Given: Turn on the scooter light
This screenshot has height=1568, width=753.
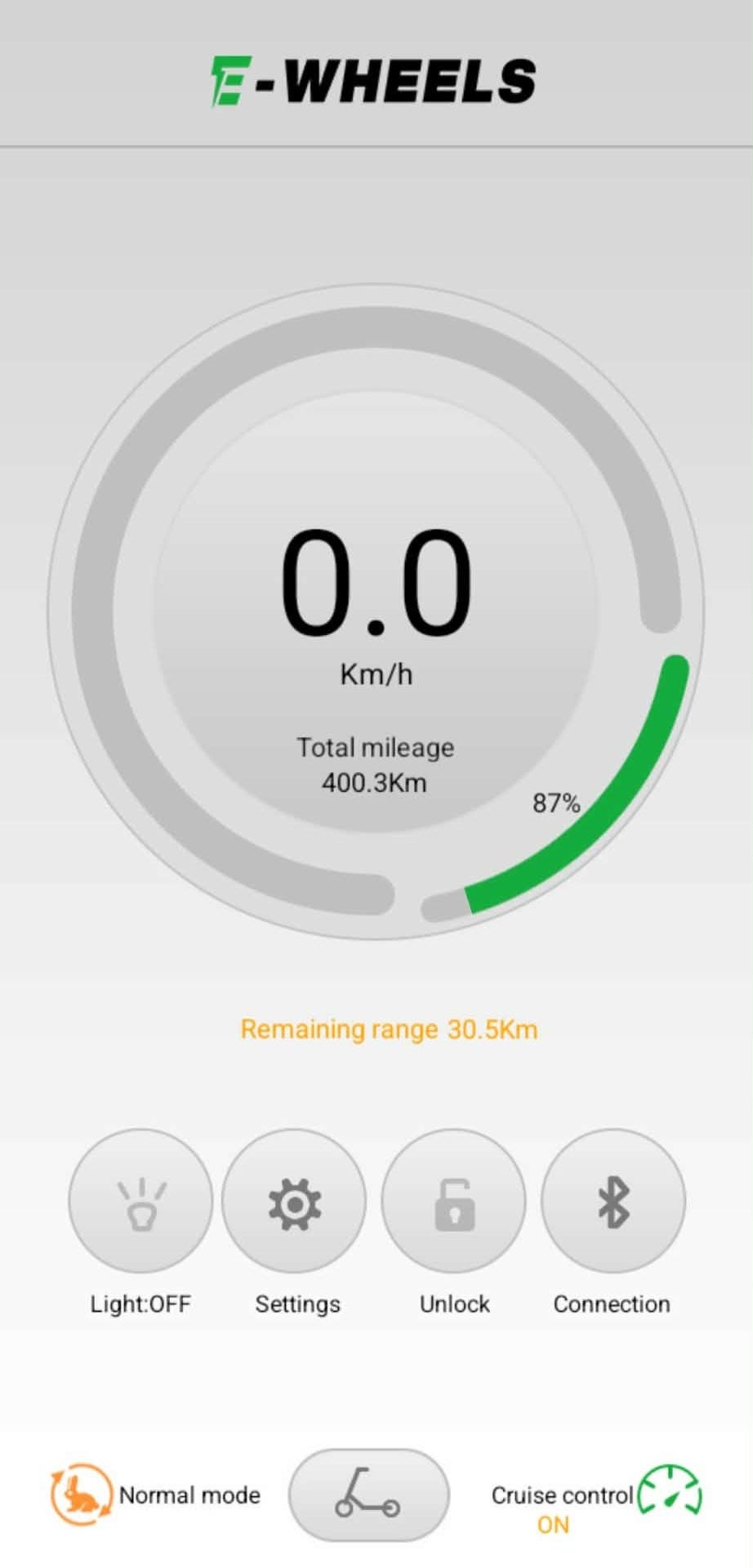Looking at the screenshot, I should 140,1201.
